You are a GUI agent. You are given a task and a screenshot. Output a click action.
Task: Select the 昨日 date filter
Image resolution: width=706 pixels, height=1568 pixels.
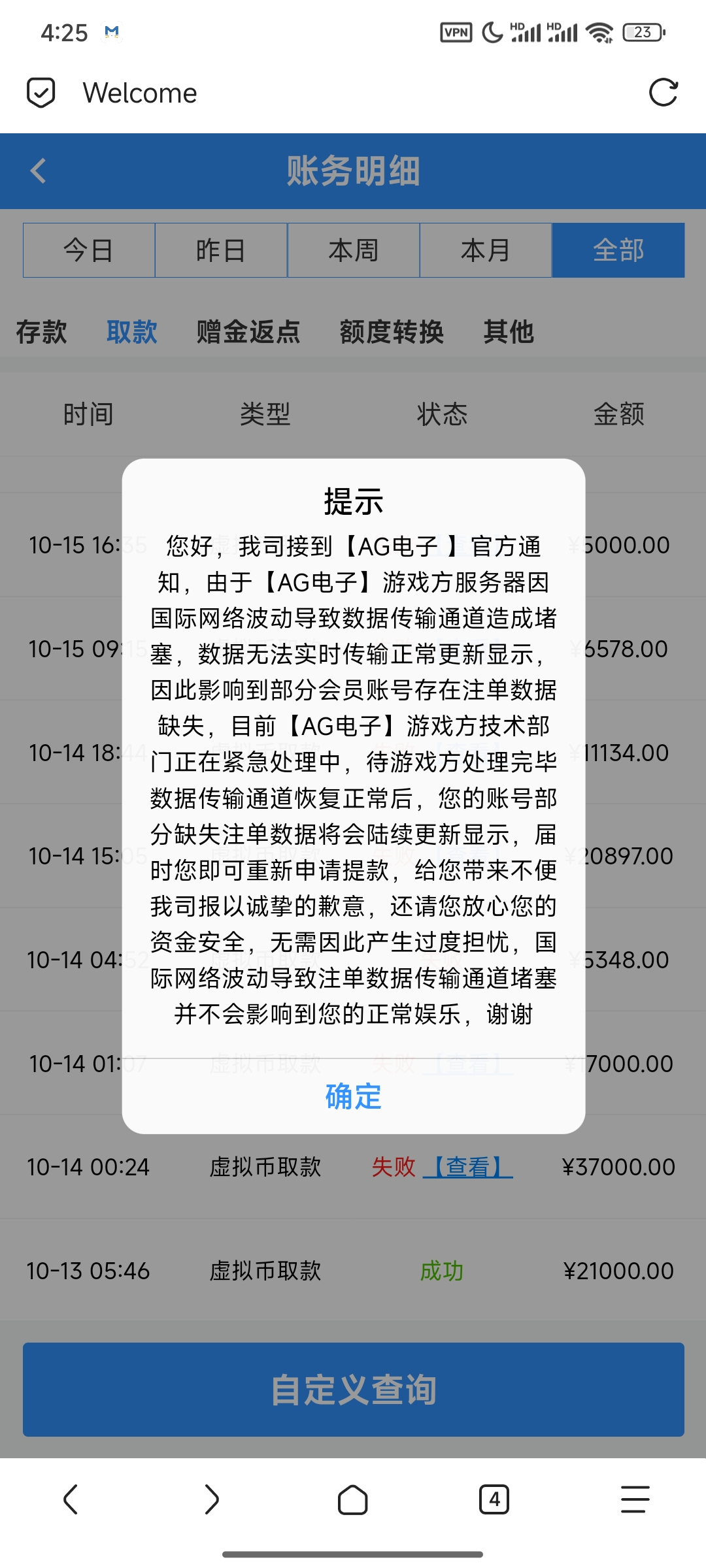(x=221, y=250)
